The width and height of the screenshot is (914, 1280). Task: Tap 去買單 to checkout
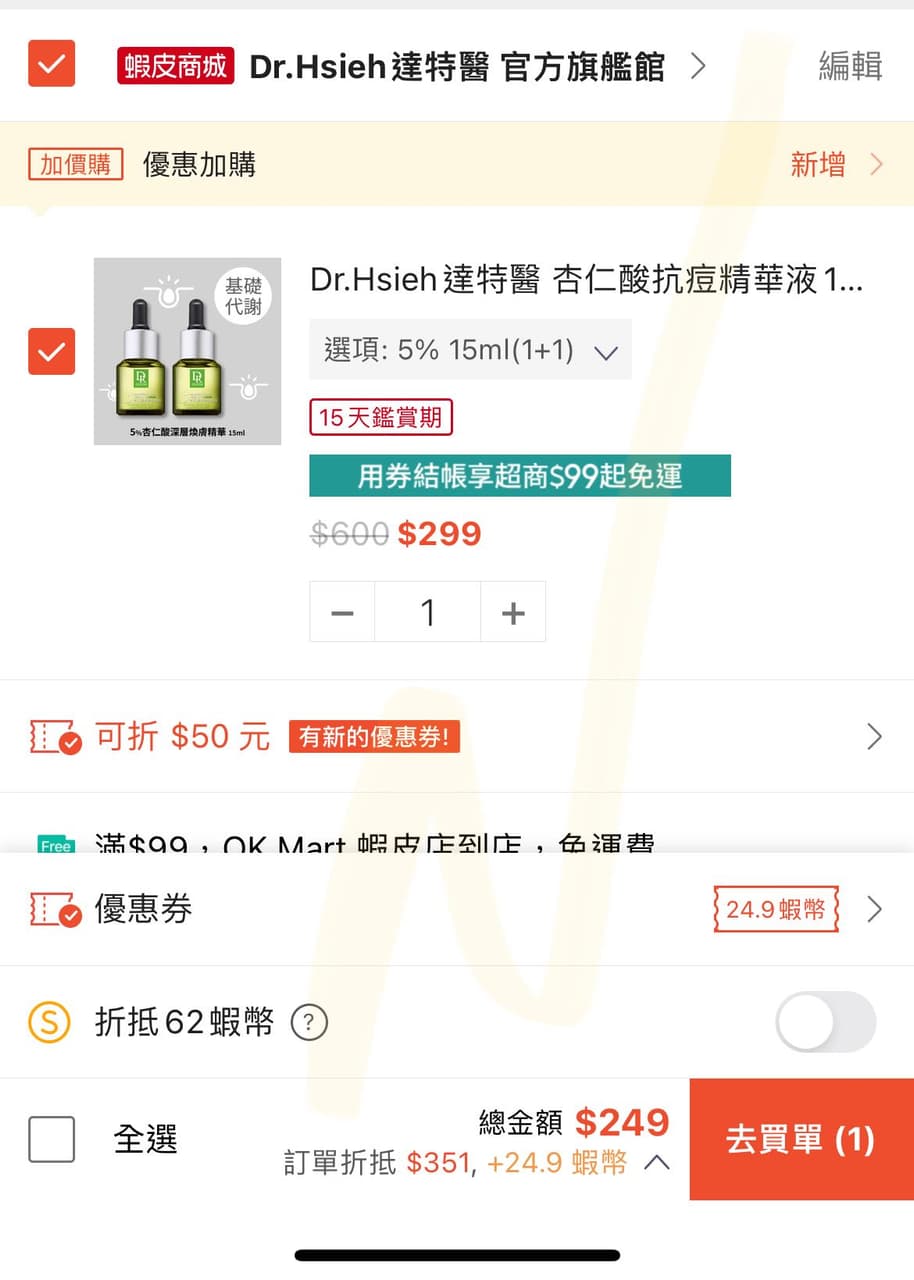(801, 1139)
